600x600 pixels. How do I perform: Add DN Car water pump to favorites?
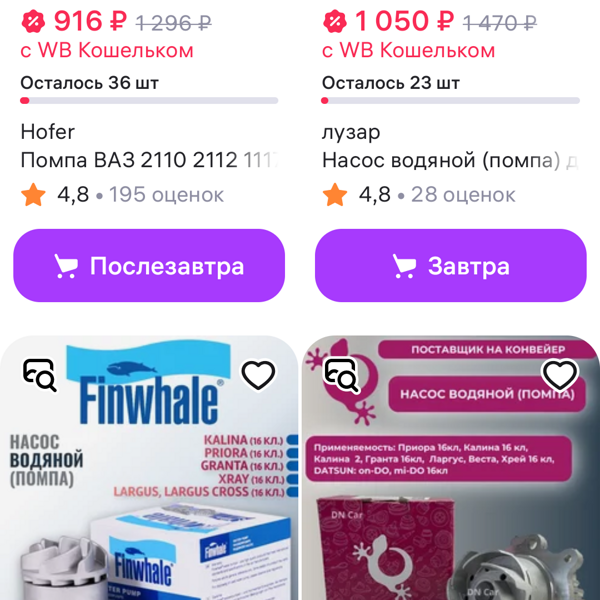pos(559,375)
